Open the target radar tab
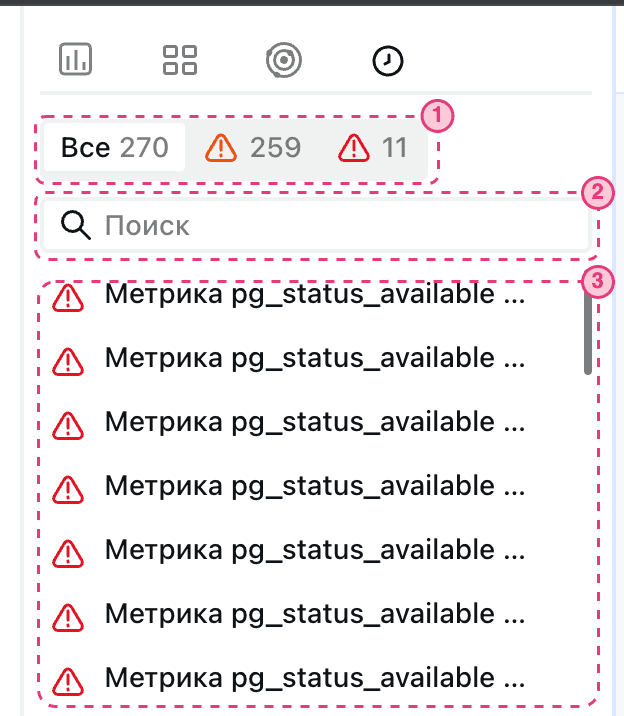This screenshot has height=716, width=624. (284, 60)
